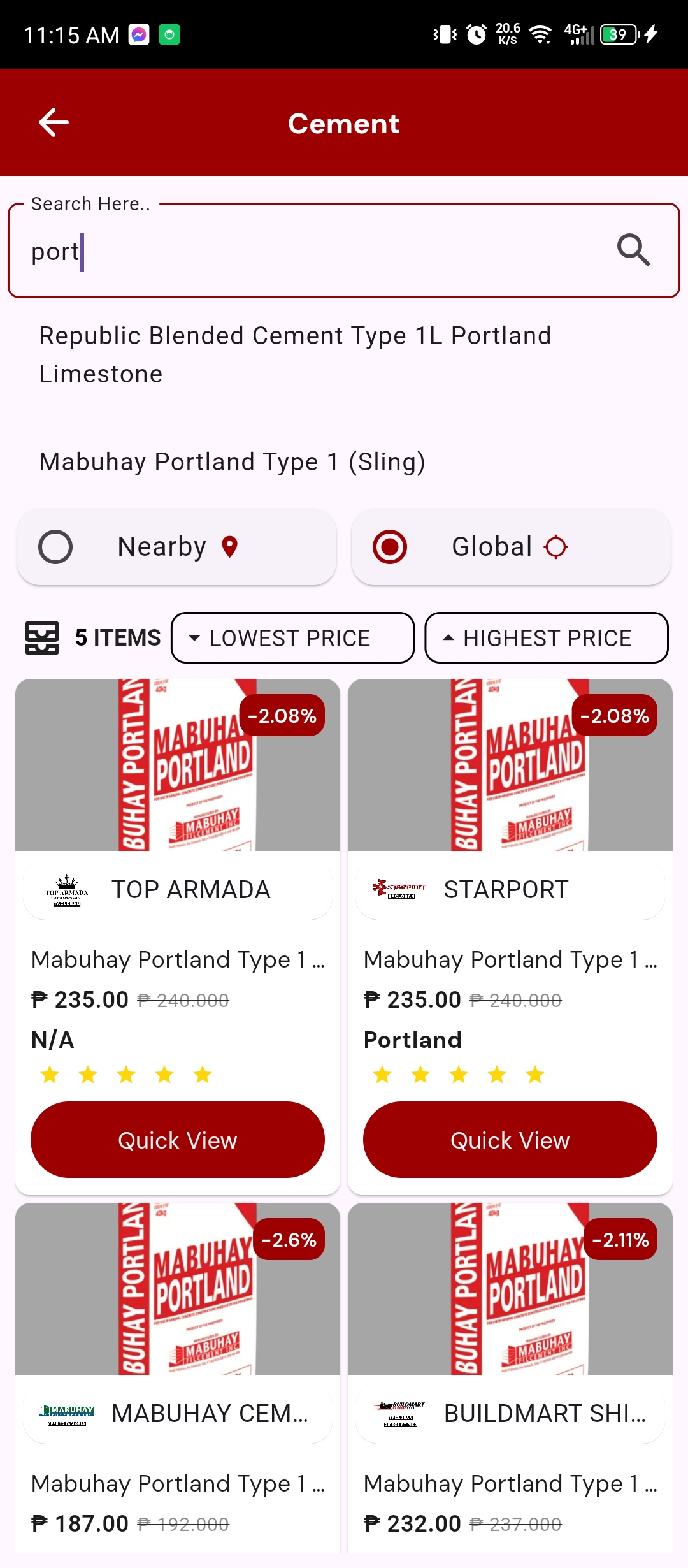Focus the Search Here text field
Viewport: 688px width, 1568px height.
[x=319, y=251]
